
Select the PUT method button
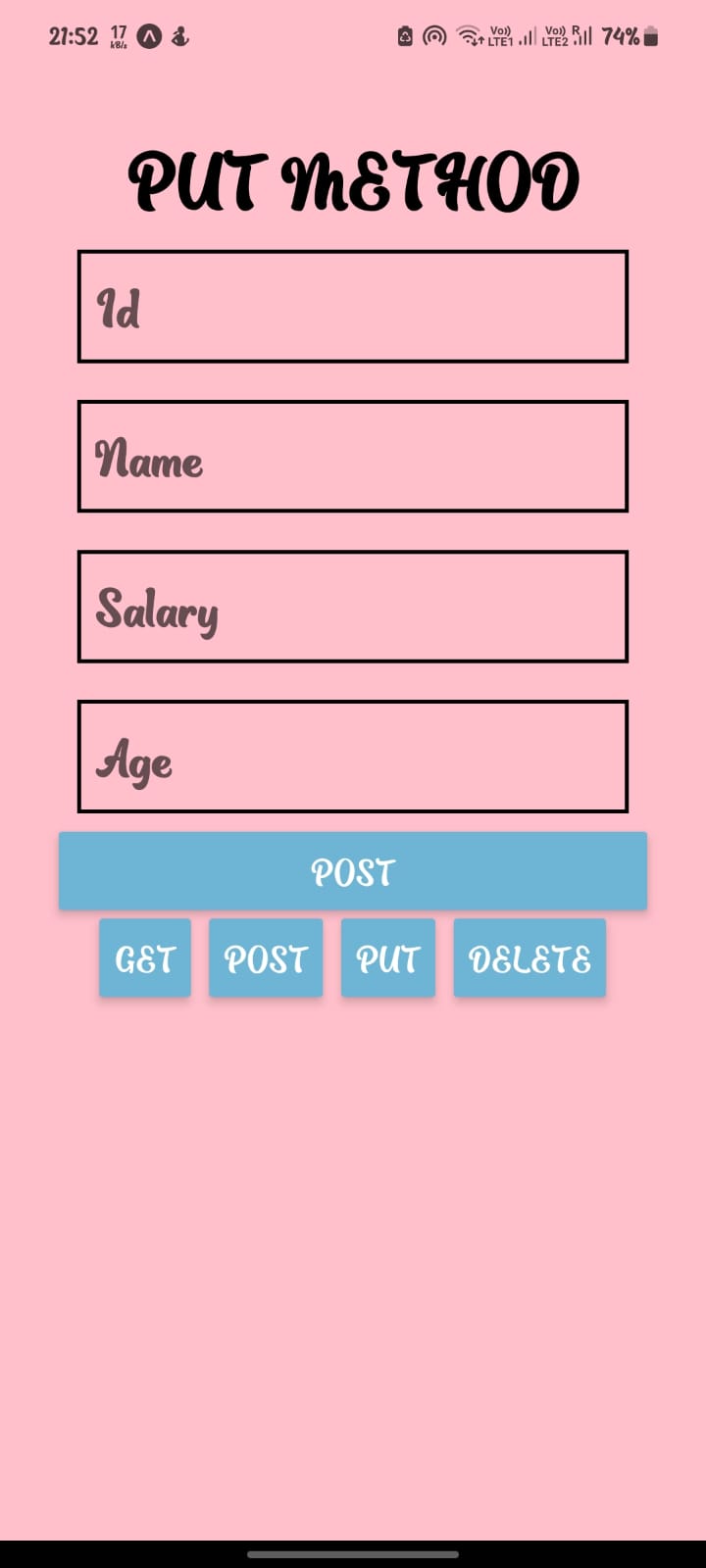pyautogui.click(x=388, y=958)
